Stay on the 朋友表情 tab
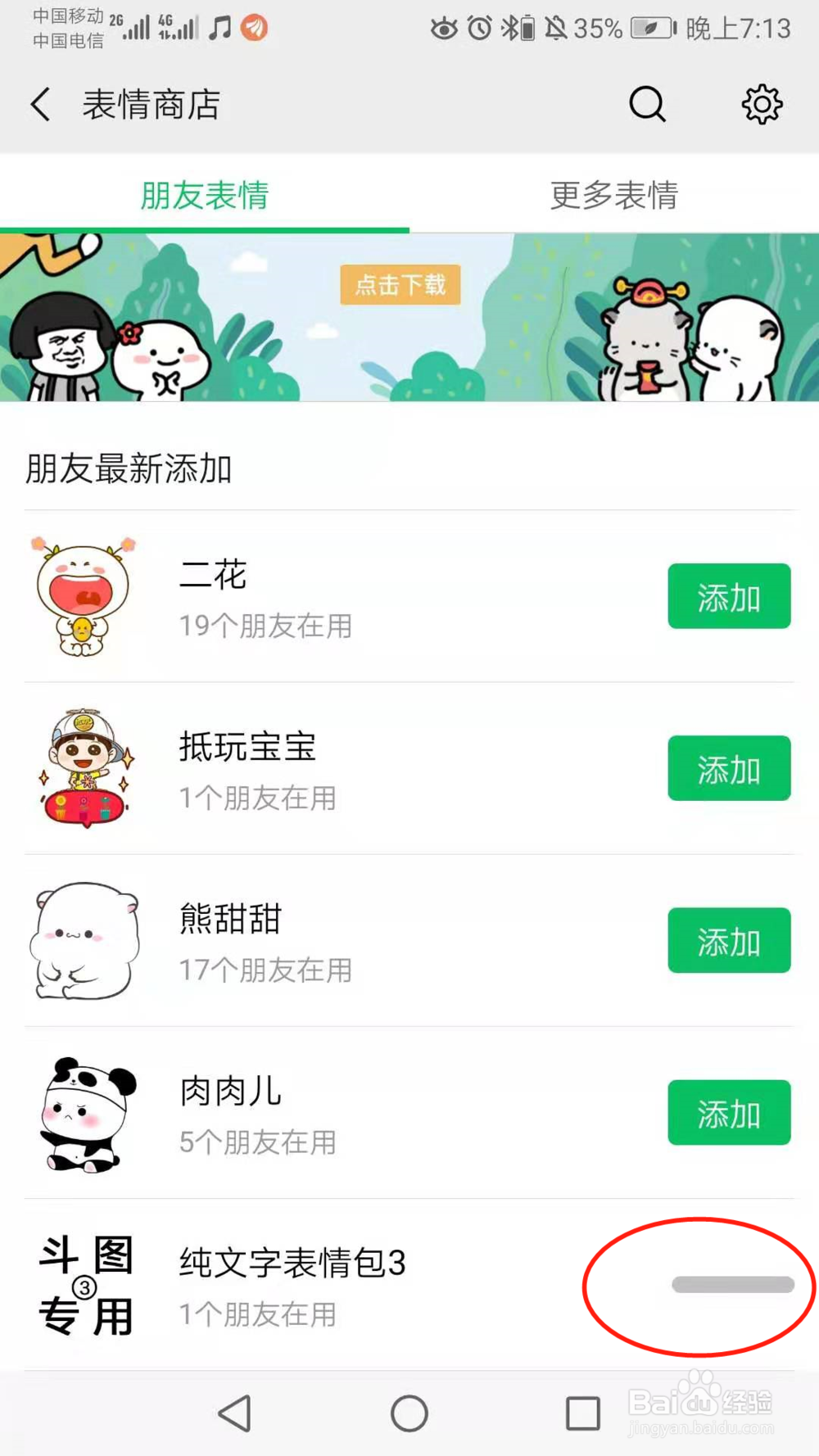The height and width of the screenshot is (1456, 819). tap(204, 195)
